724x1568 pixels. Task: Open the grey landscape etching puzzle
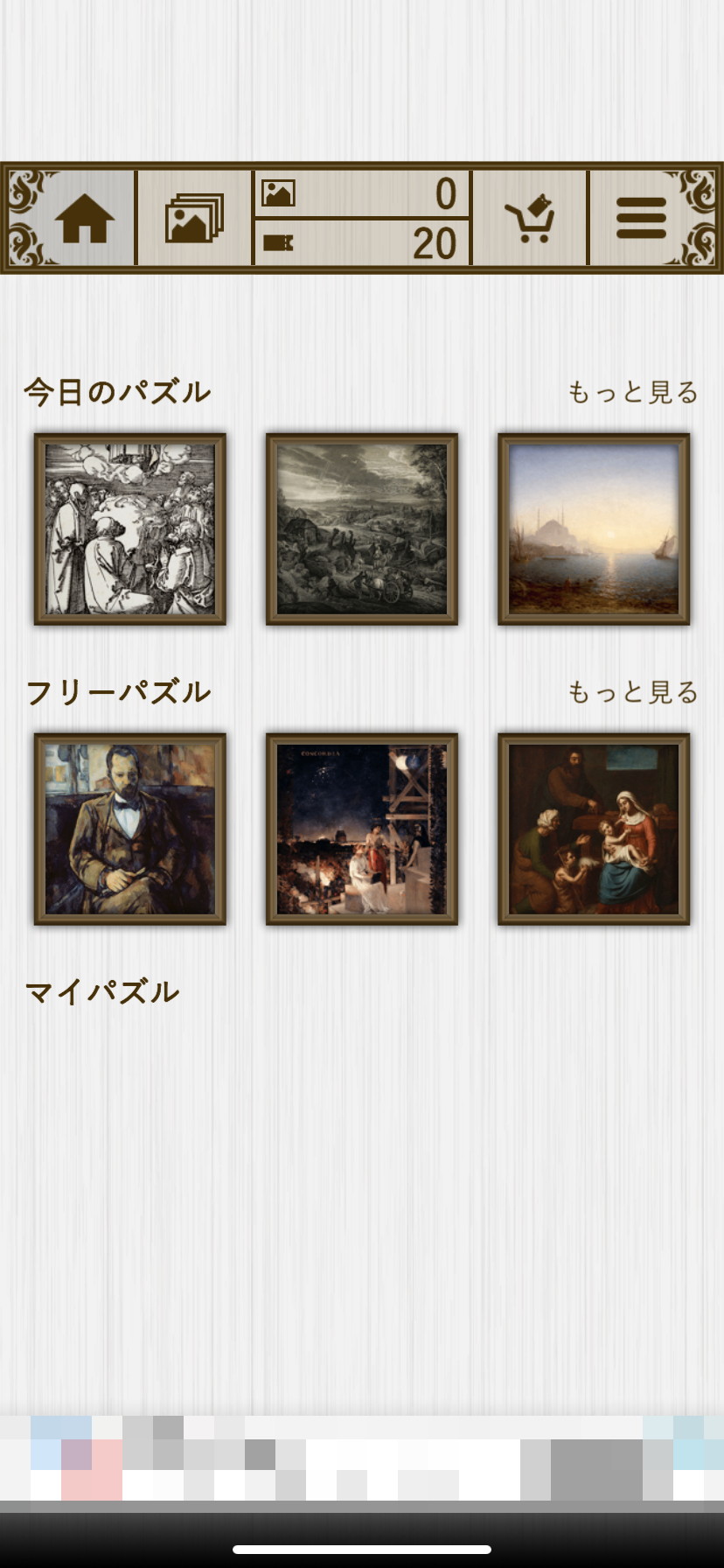362,529
